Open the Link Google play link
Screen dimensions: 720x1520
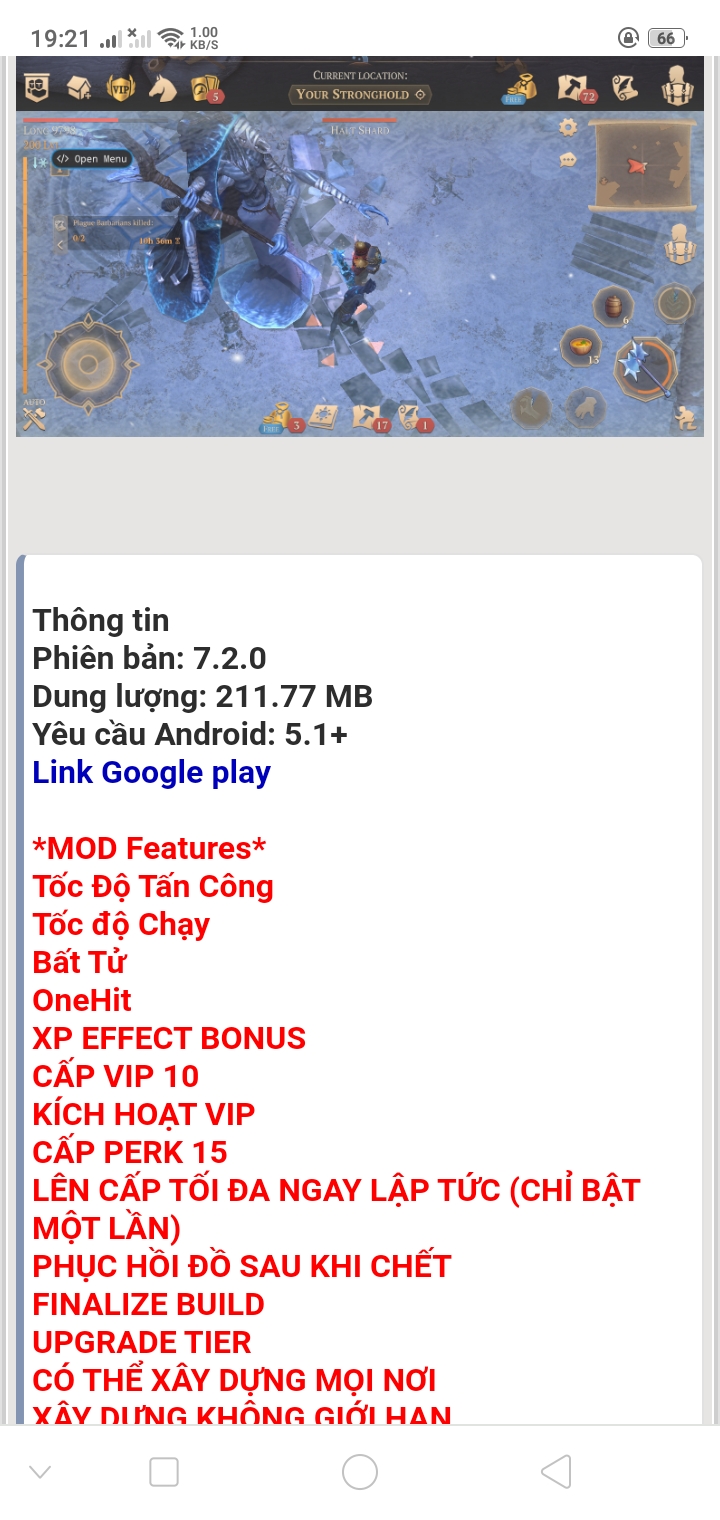click(151, 773)
